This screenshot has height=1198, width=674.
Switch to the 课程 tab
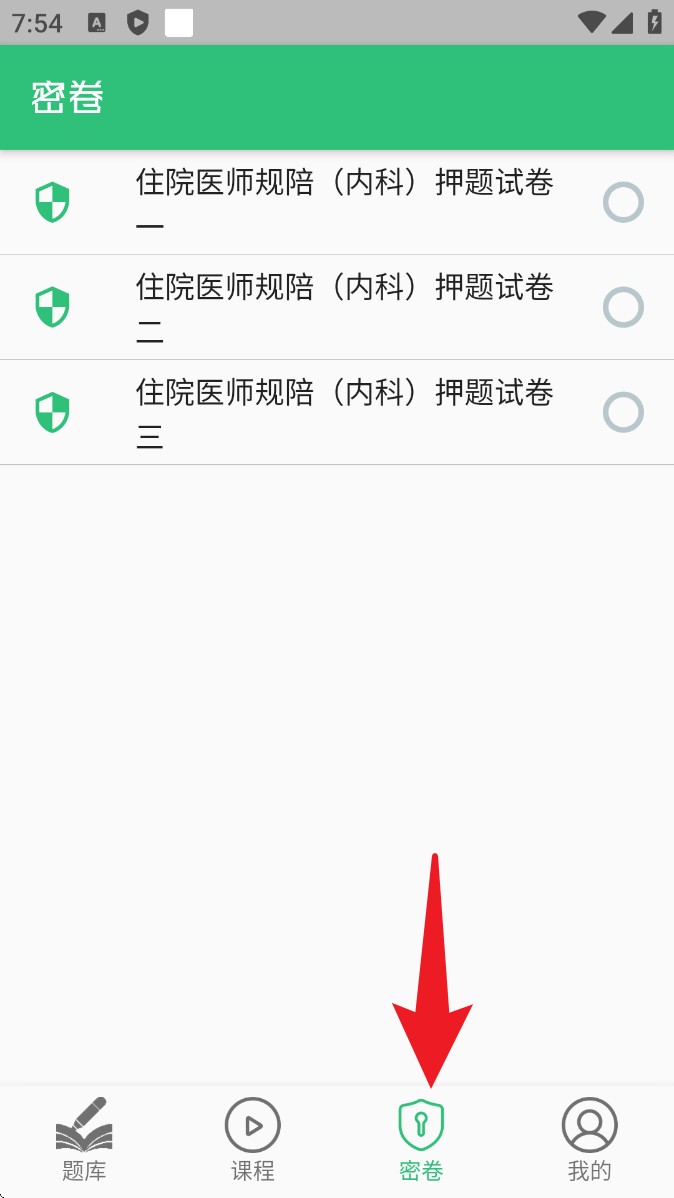point(253,1140)
